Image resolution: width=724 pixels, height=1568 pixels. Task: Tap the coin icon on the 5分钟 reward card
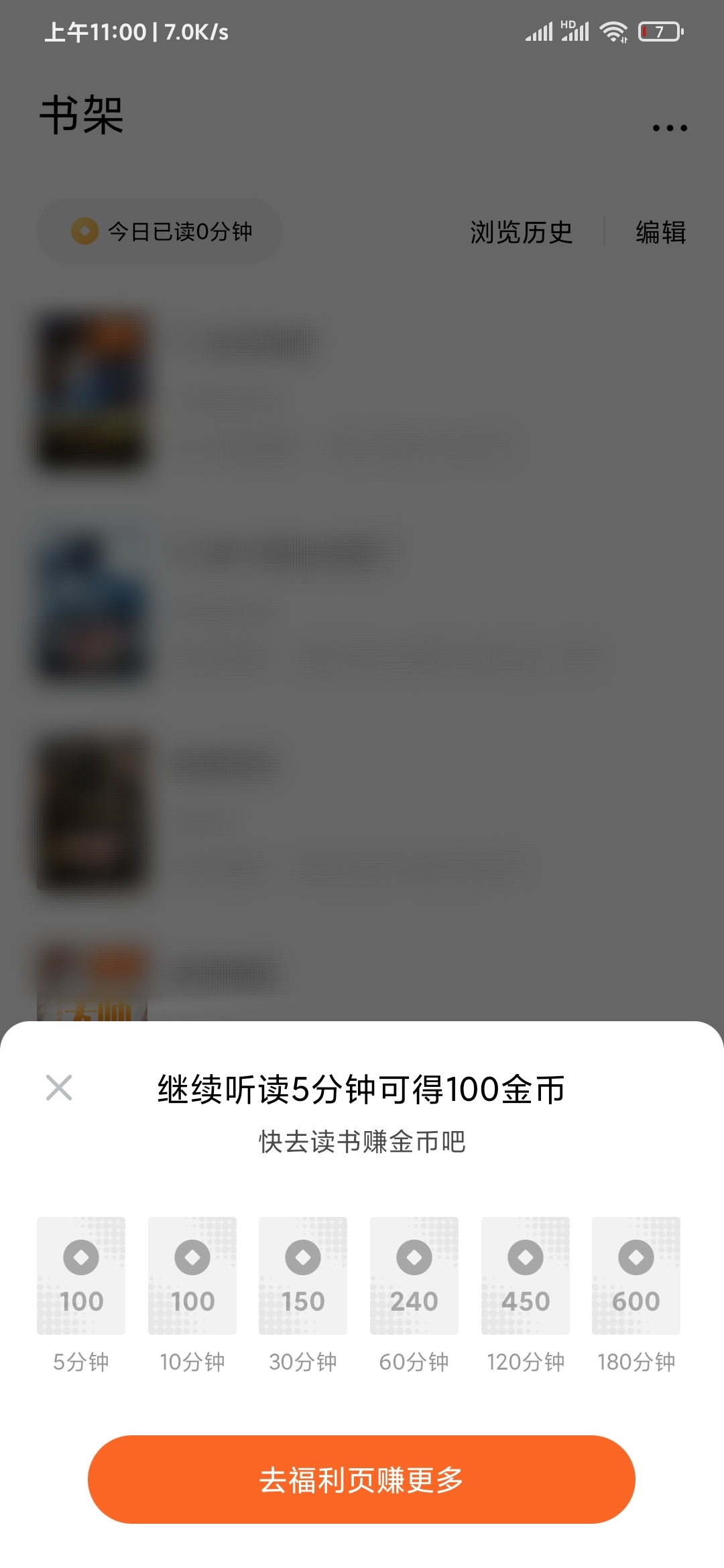click(80, 1256)
